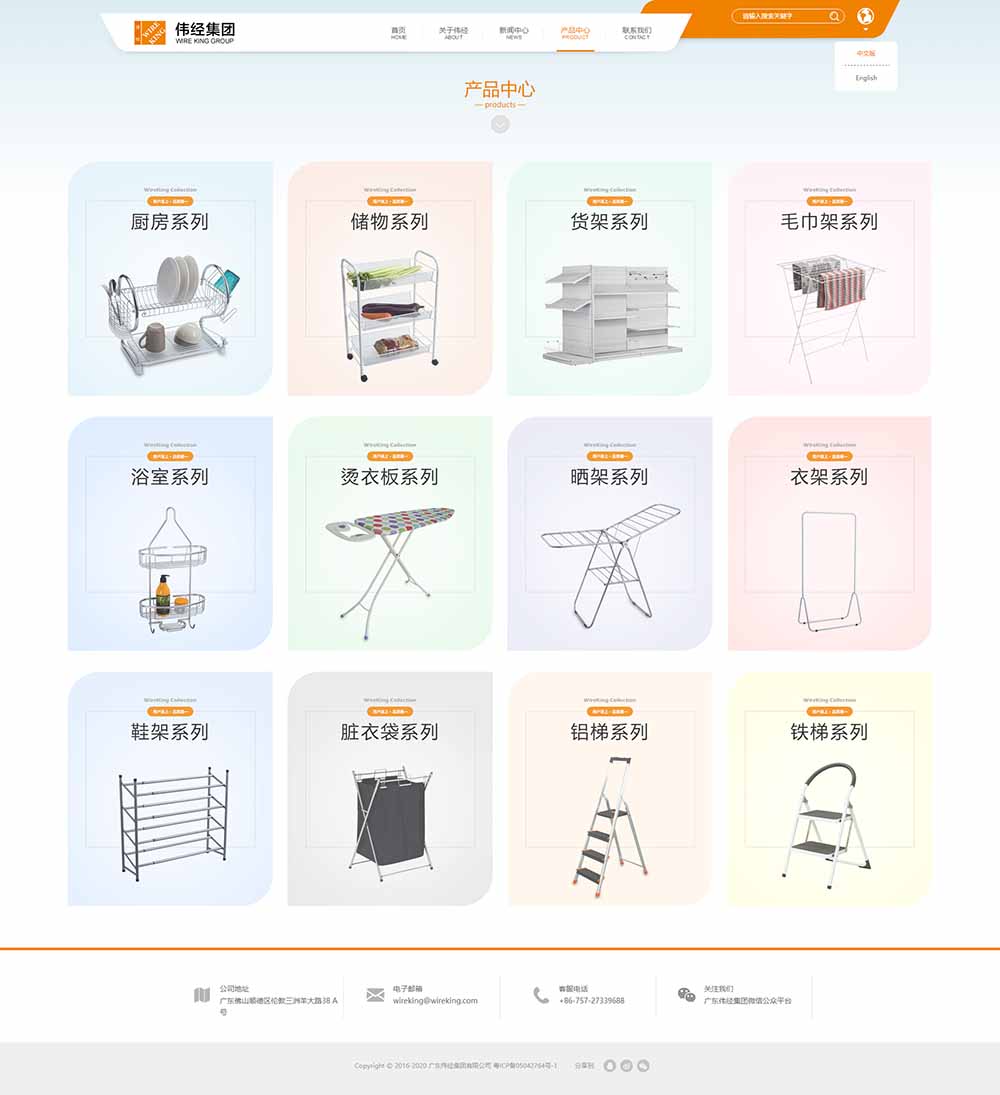Screen dimensions: 1000x1095
Task: Open 联系我们 contact page
Action: 636,32
